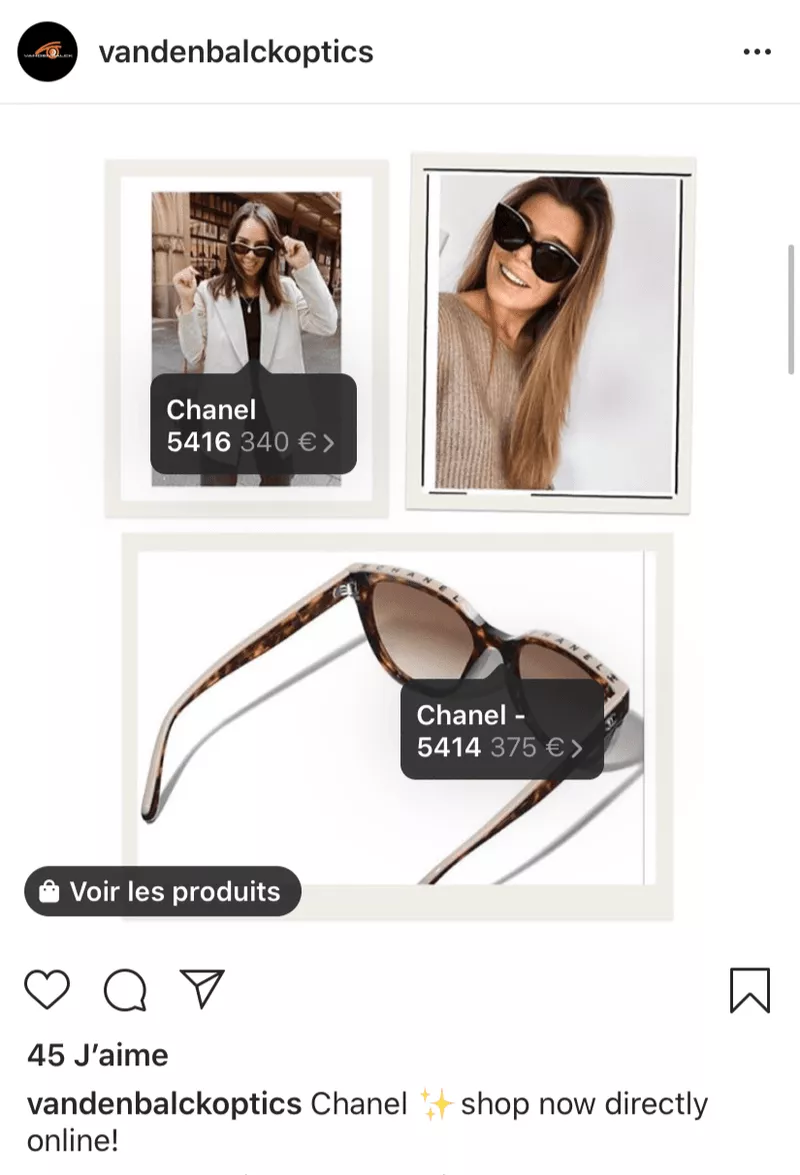800x1175 pixels.
Task: Open comments with the speech bubble icon
Action: pyautogui.click(x=122, y=988)
